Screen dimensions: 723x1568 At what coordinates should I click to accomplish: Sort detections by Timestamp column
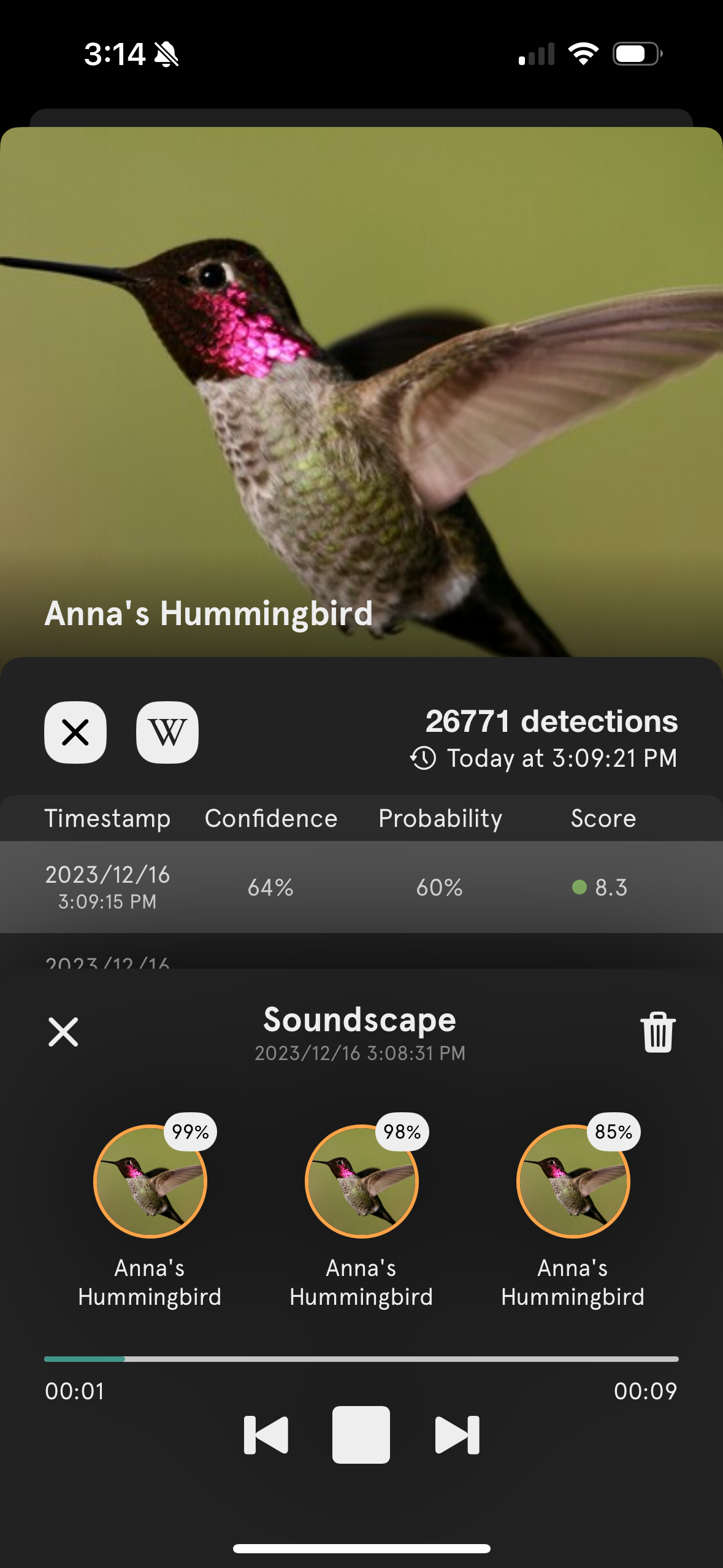pyautogui.click(x=107, y=818)
